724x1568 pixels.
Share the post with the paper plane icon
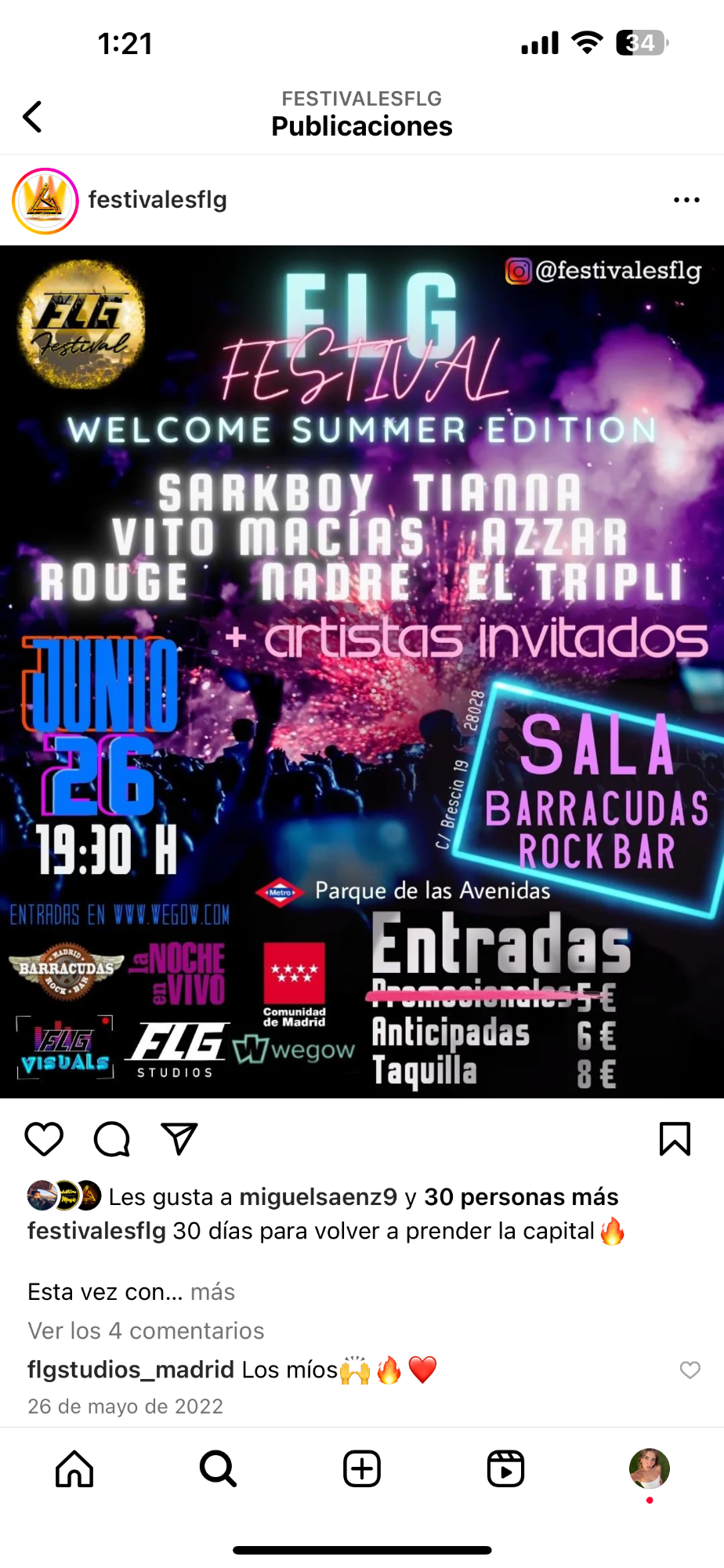click(x=179, y=1138)
